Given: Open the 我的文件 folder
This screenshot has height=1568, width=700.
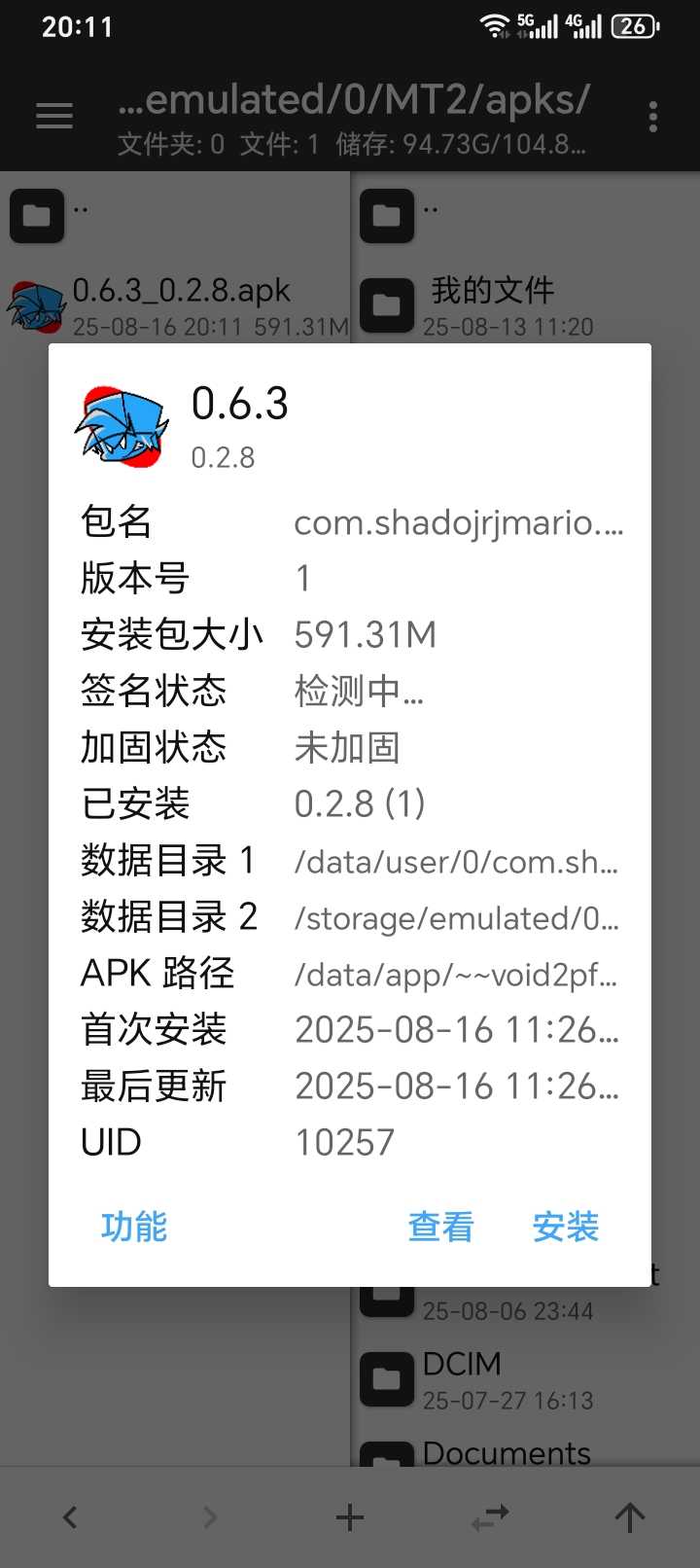Looking at the screenshot, I should [x=525, y=305].
